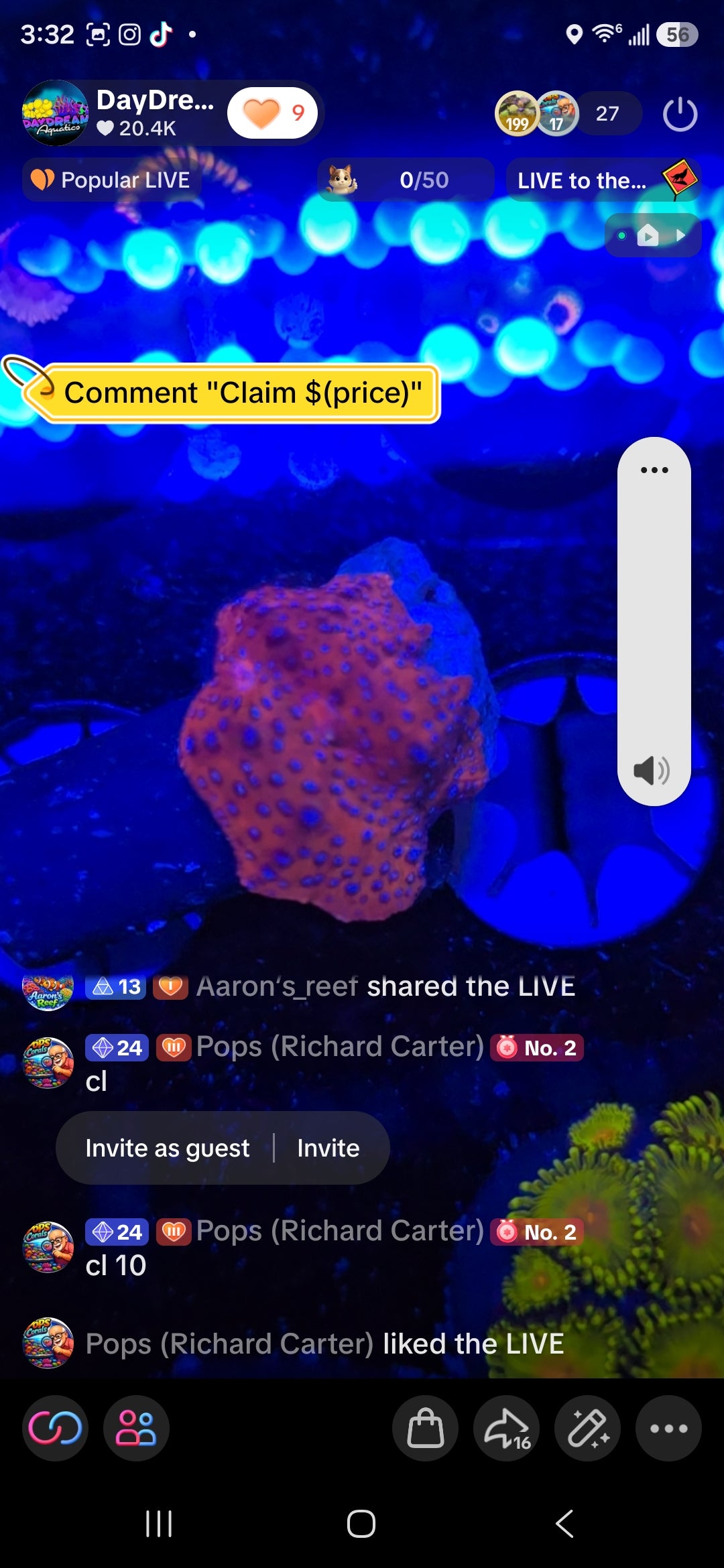This screenshot has height=1568, width=724.
Task: End the LIVE with the power icon
Action: click(680, 114)
